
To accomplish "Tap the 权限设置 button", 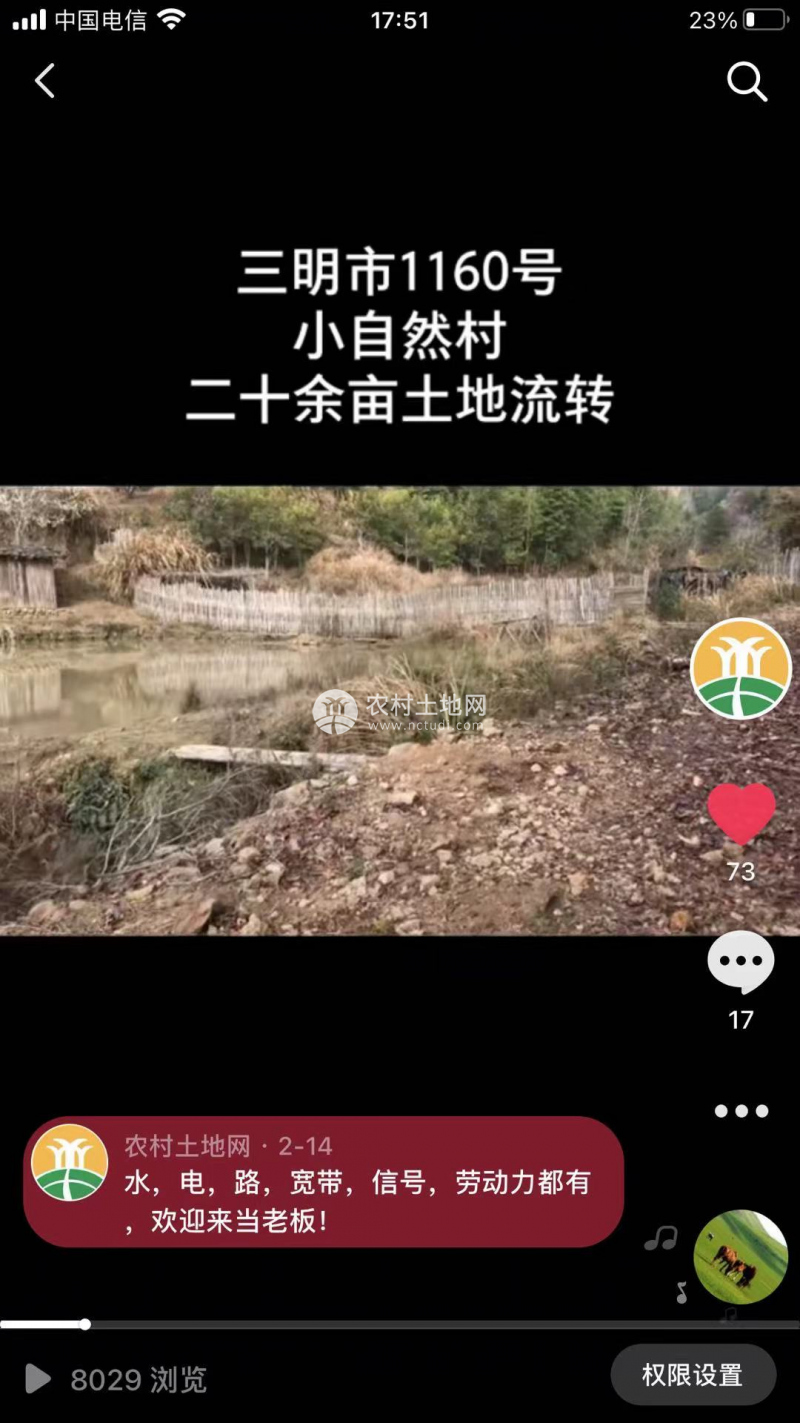I will coord(693,1375).
